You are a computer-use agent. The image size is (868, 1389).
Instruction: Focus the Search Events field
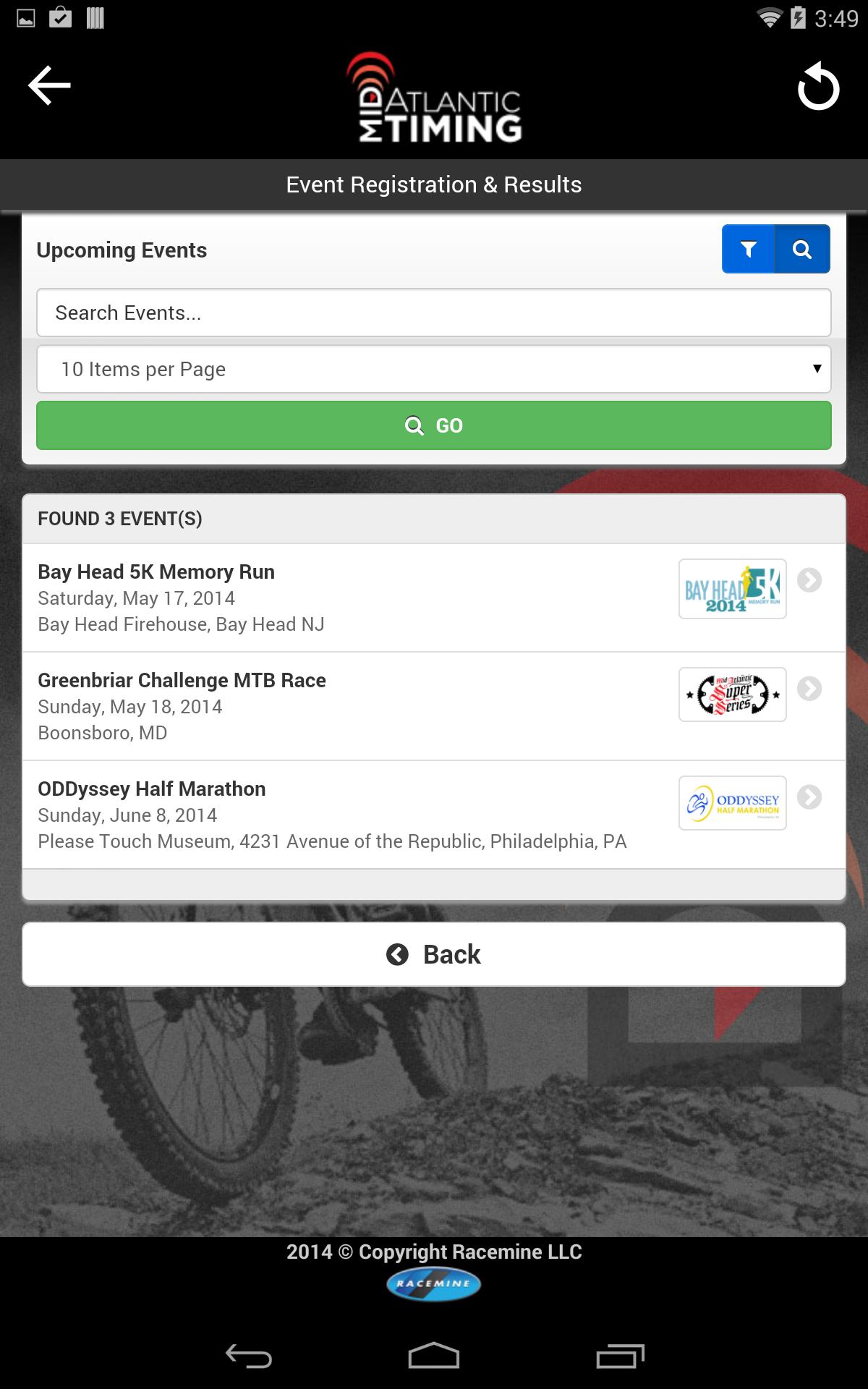[433, 313]
